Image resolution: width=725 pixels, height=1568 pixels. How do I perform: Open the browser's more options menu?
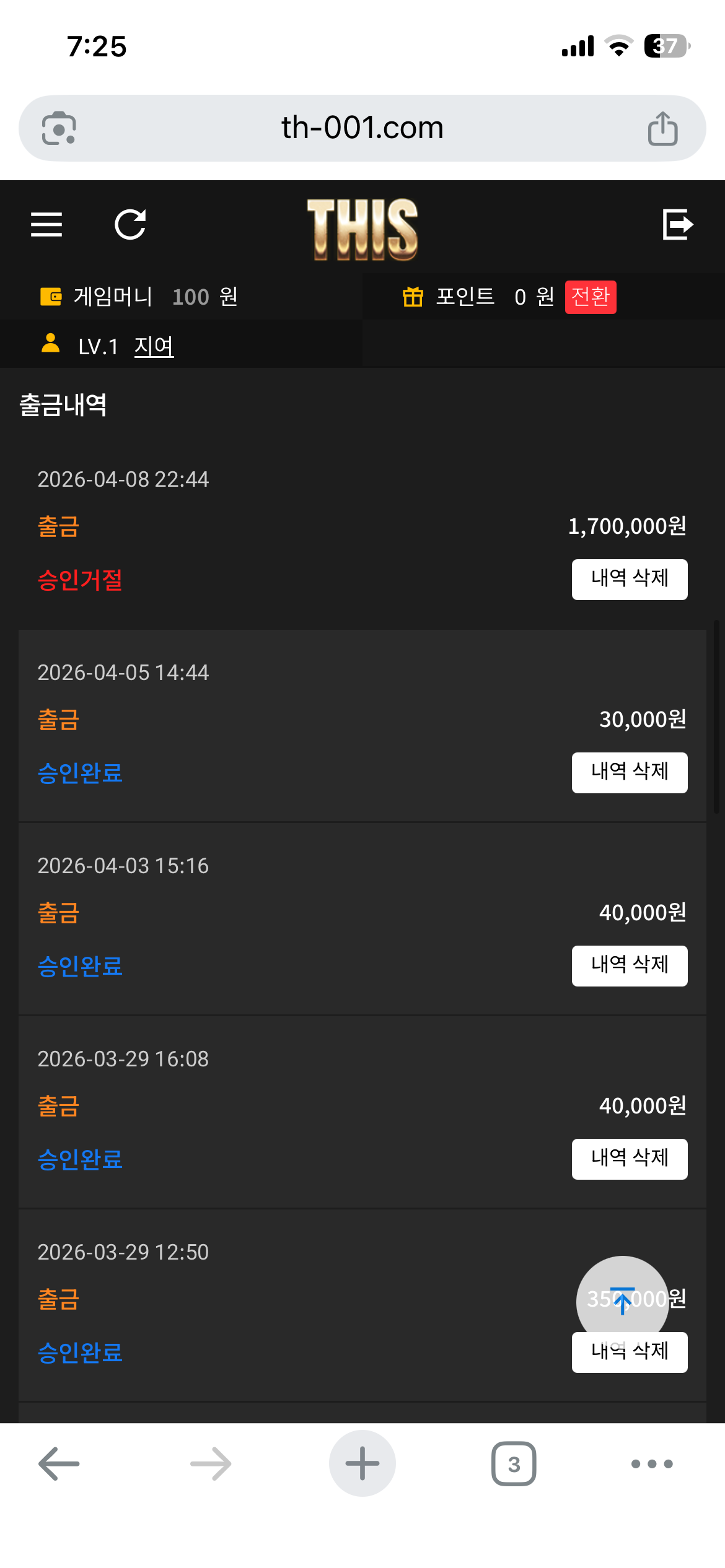click(x=651, y=1464)
